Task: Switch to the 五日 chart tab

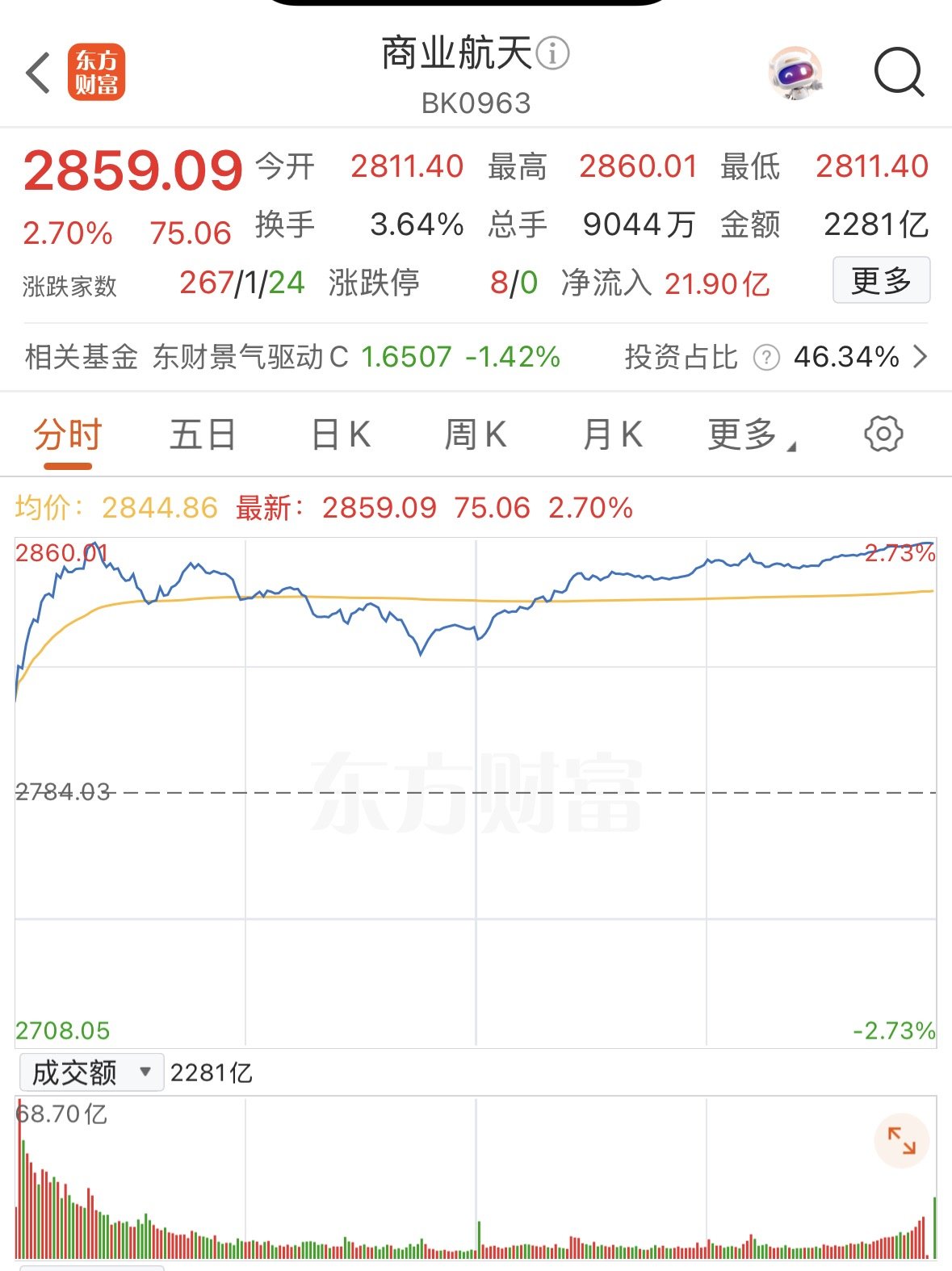Action: tap(202, 435)
